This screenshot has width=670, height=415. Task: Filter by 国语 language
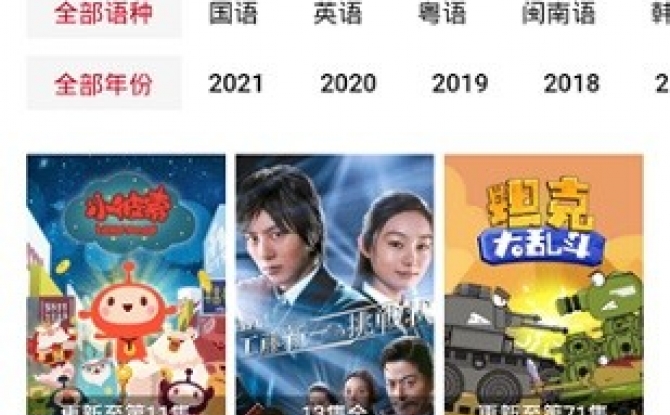(233, 14)
